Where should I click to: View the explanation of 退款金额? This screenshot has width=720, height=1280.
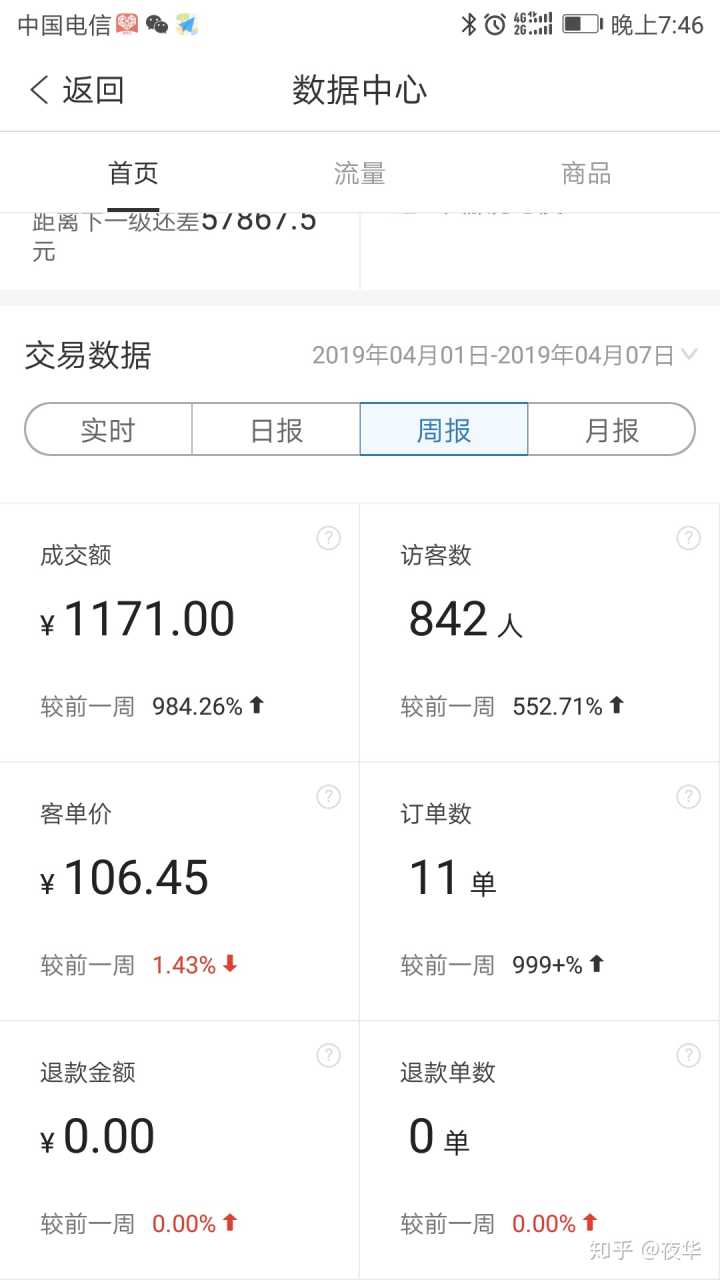coord(328,1055)
